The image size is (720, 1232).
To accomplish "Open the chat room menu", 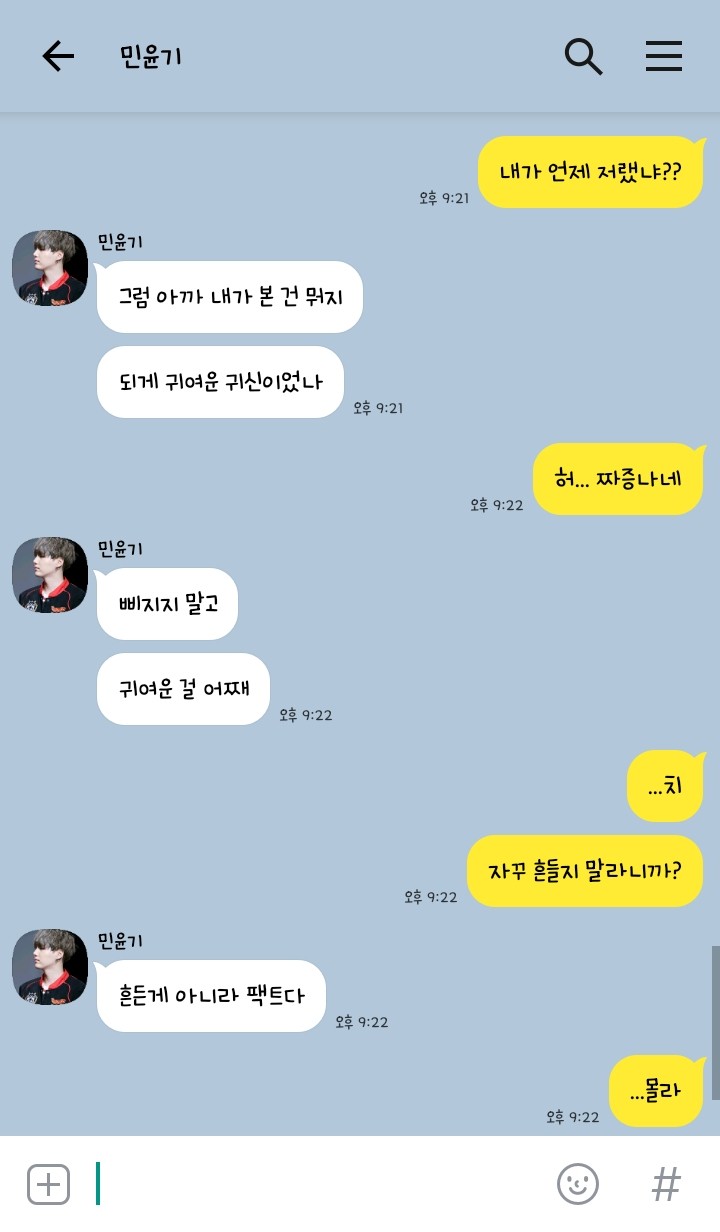I will pos(663,56).
